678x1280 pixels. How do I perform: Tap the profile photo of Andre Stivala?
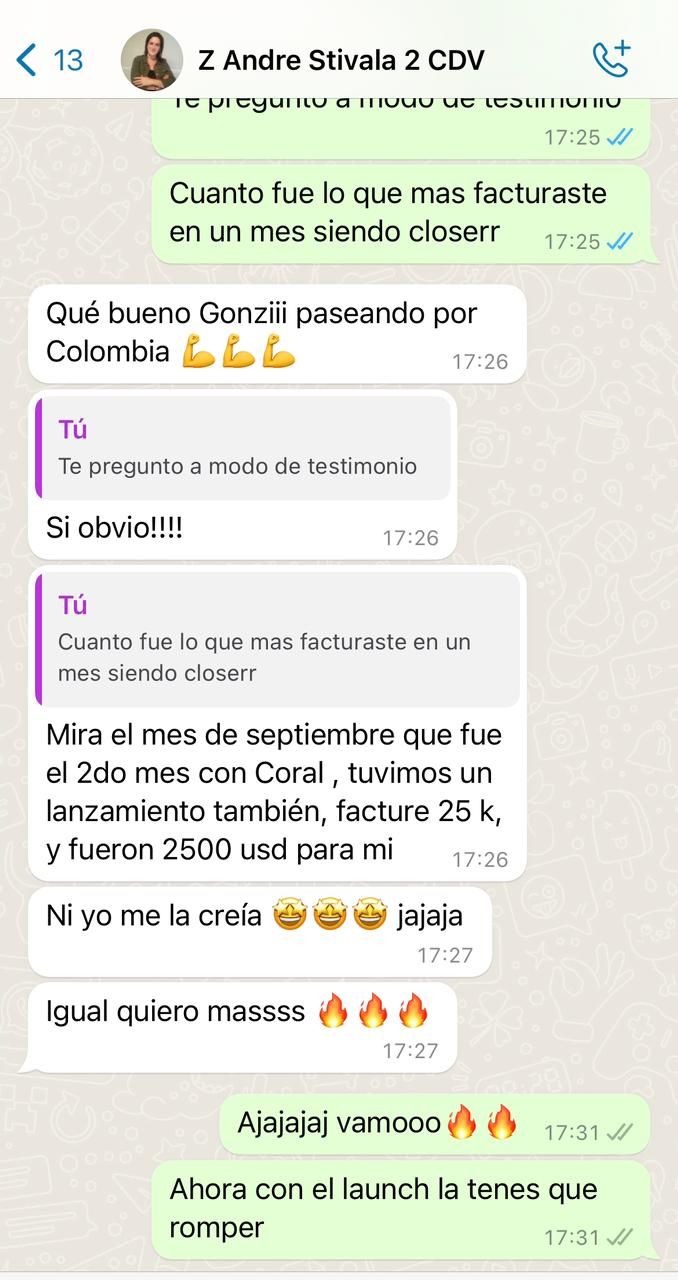[x=152, y=60]
